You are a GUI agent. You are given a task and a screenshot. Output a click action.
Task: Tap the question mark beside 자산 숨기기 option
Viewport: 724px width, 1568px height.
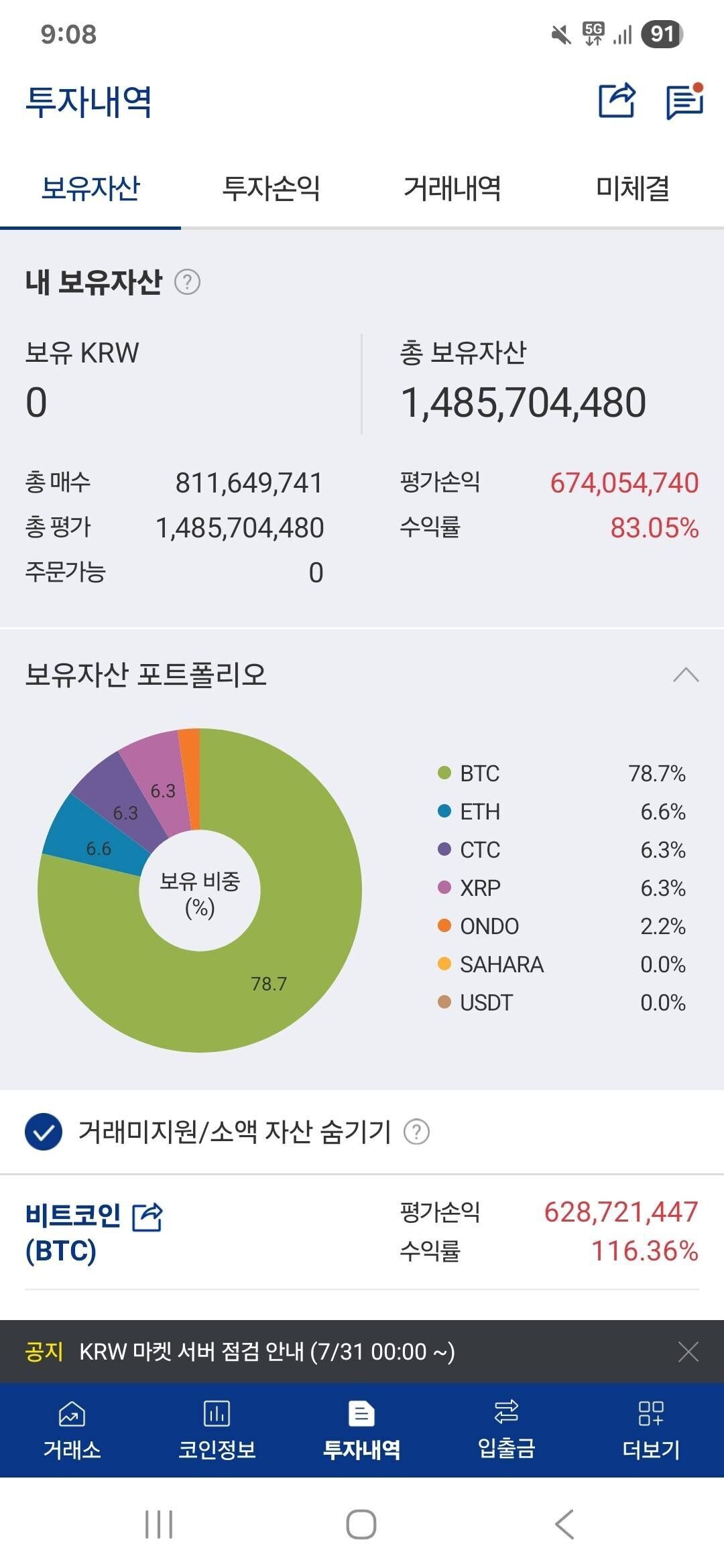pos(416,1131)
